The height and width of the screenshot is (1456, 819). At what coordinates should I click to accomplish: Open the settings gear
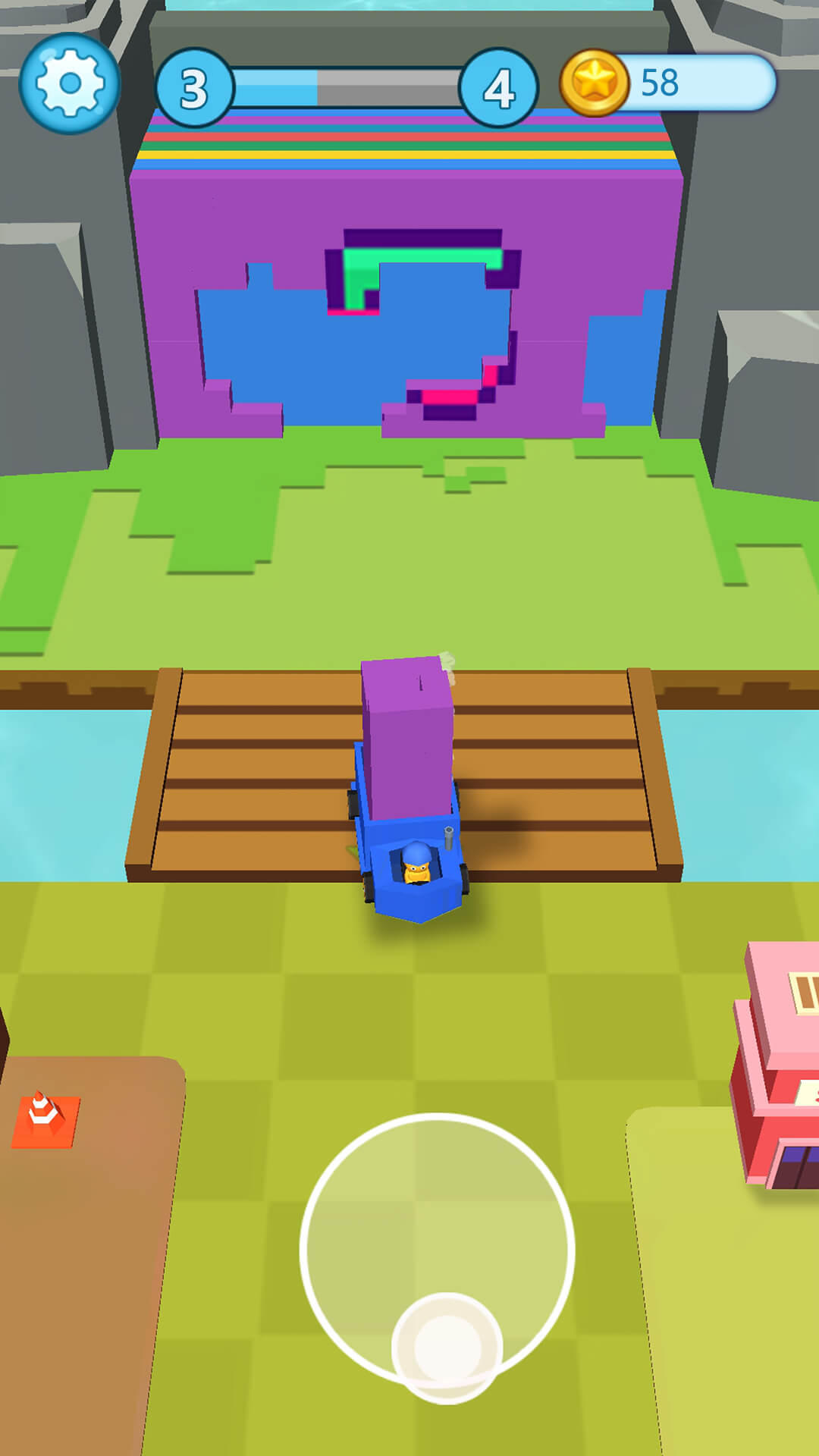click(70, 83)
